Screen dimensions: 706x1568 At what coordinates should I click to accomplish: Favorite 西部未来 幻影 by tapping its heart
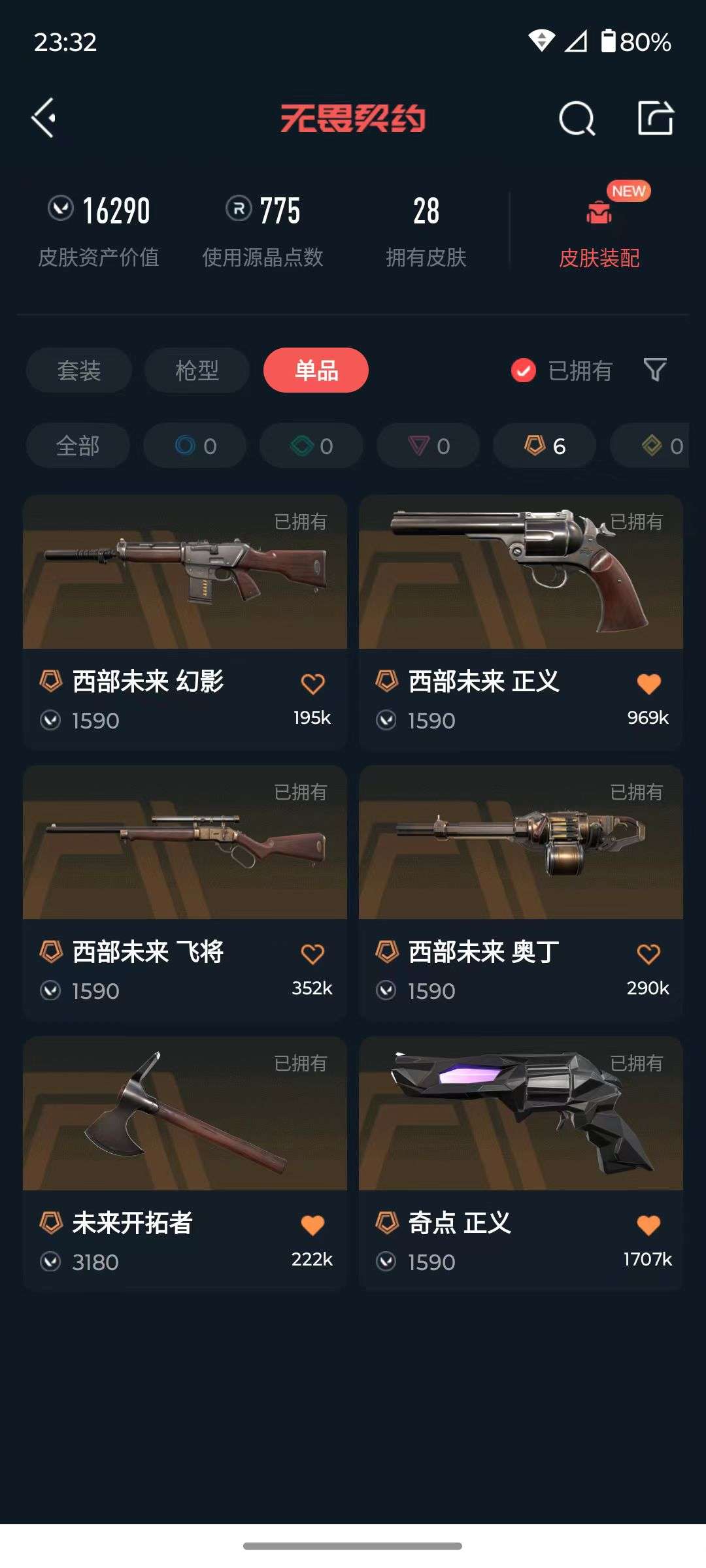tap(313, 683)
